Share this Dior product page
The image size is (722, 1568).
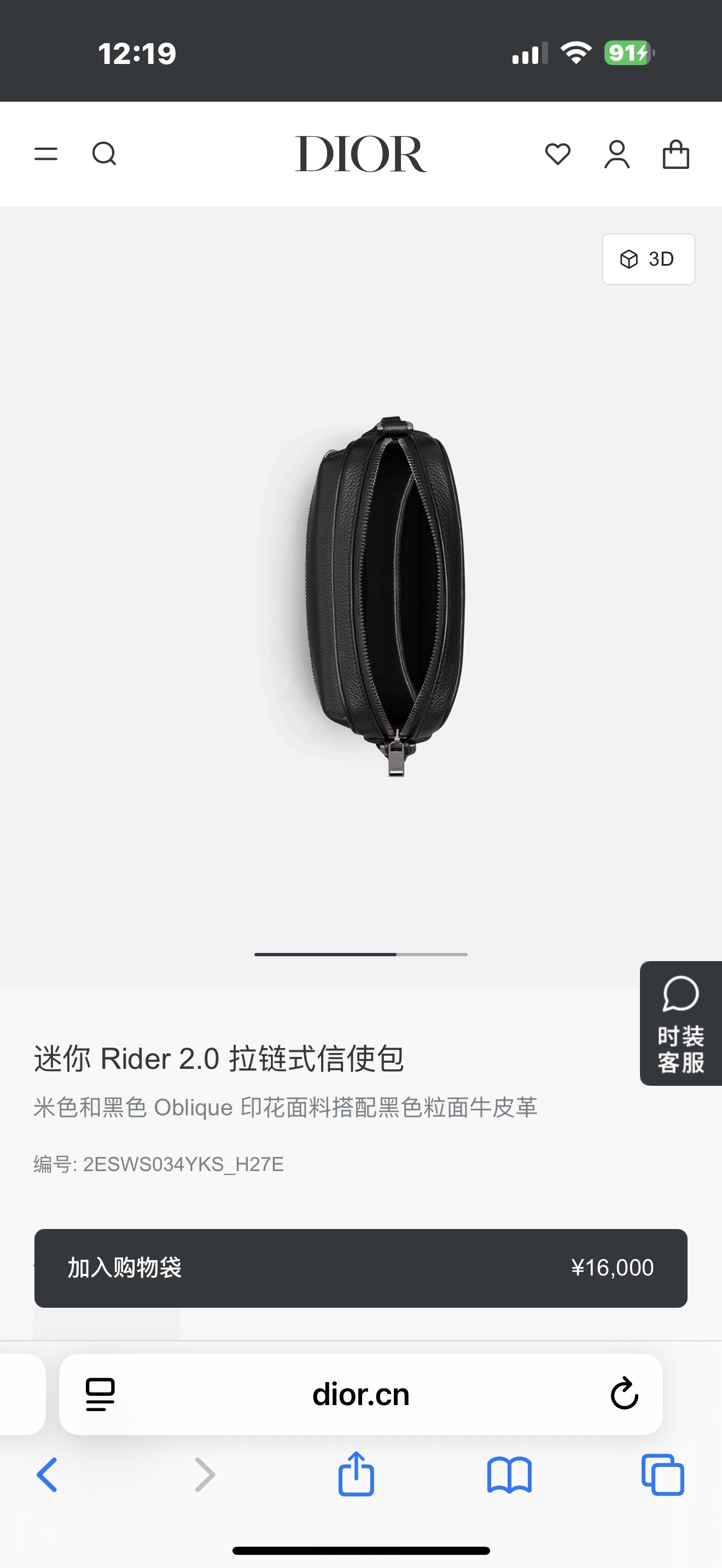pyautogui.click(x=356, y=1473)
